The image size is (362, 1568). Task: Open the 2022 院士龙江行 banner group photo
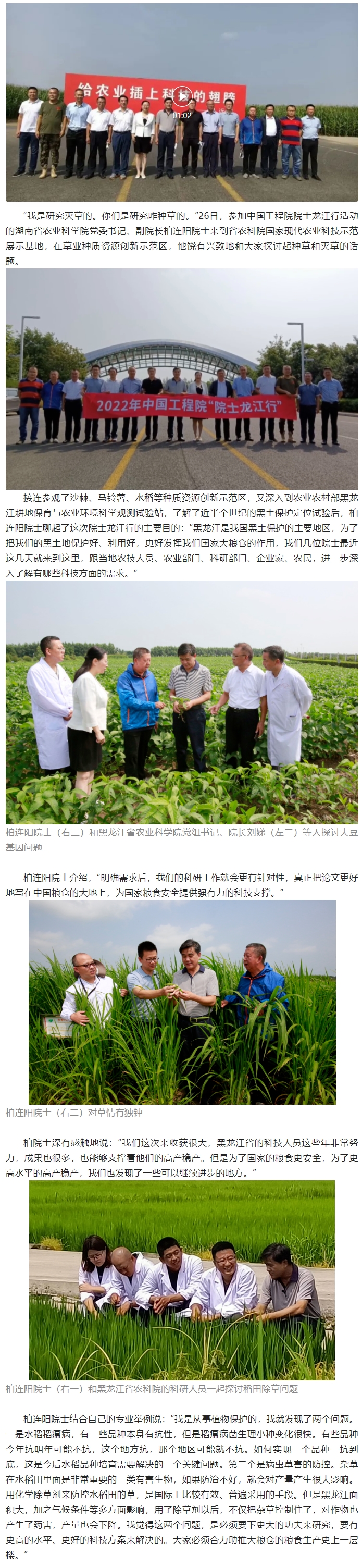(182, 379)
